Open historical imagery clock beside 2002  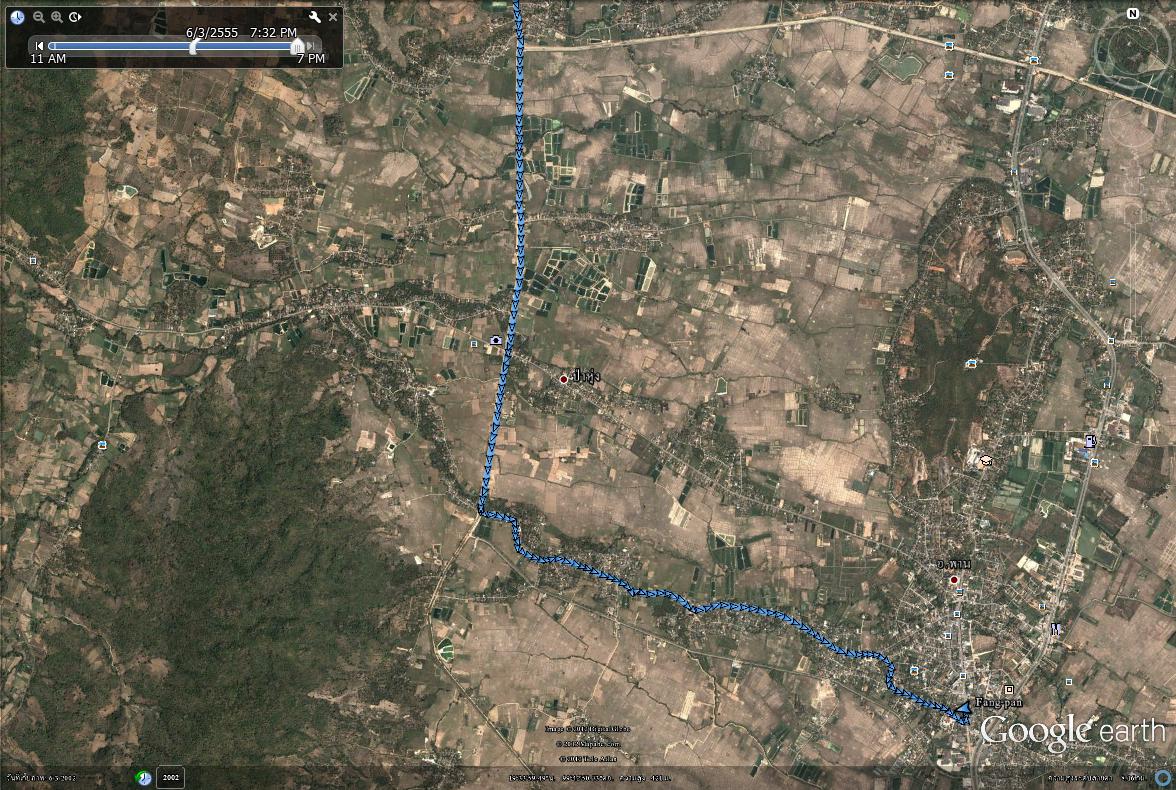point(144,777)
